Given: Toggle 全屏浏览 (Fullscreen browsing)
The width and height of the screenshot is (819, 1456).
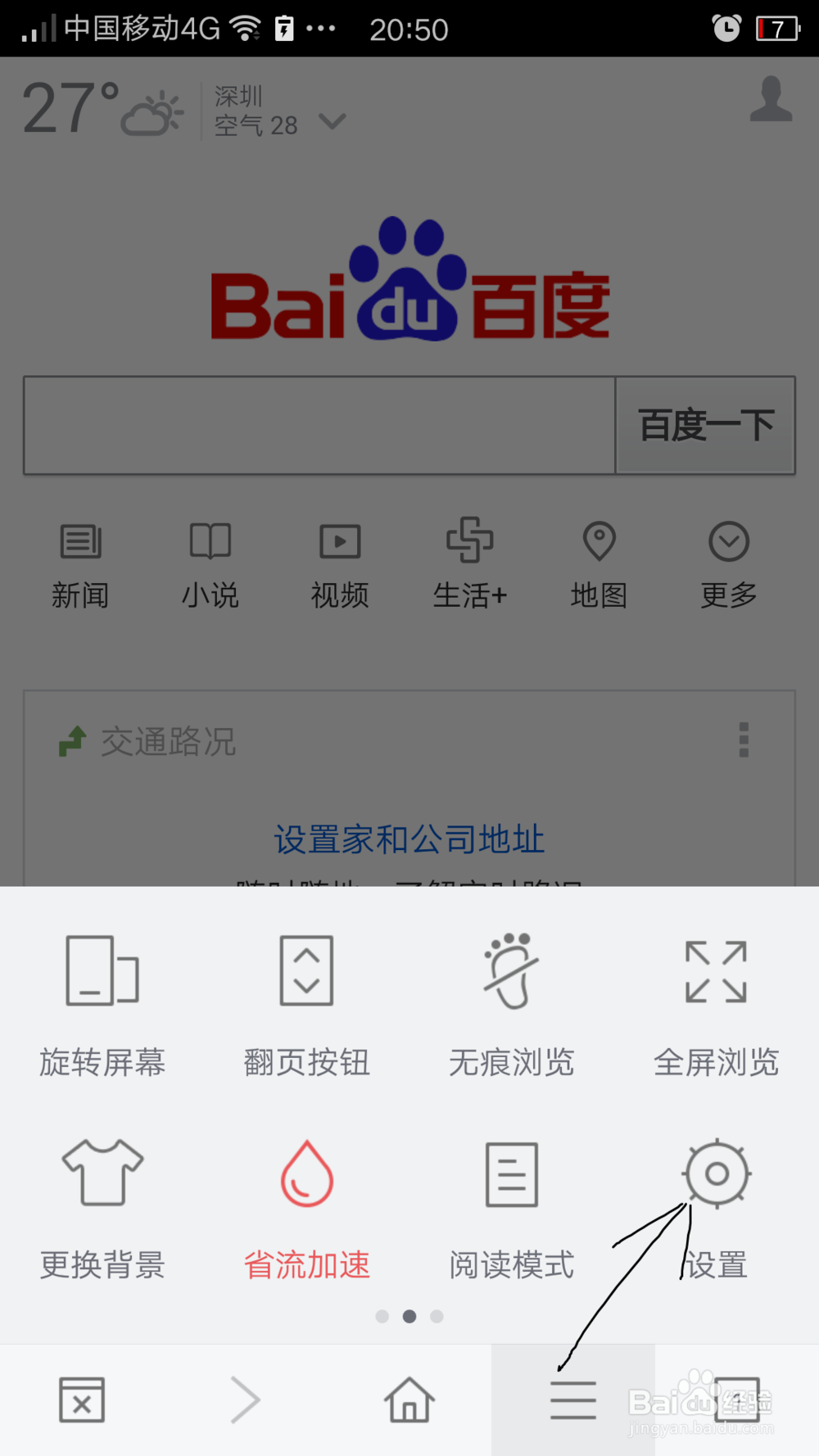Looking at the screenshot, I should [x=715, y=999].
